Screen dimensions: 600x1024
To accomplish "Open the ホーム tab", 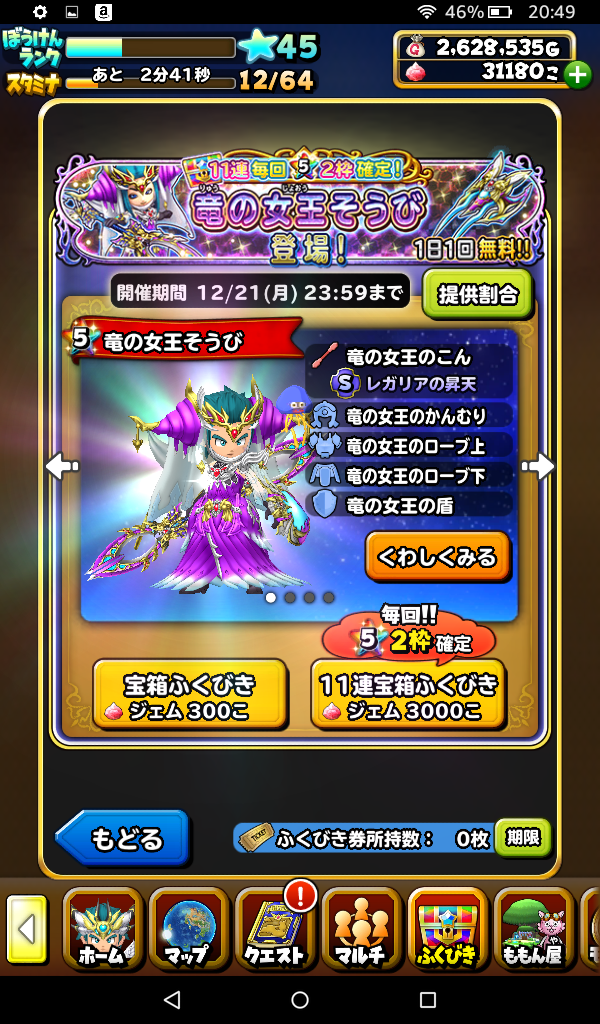I will click(x=103, y=930).
